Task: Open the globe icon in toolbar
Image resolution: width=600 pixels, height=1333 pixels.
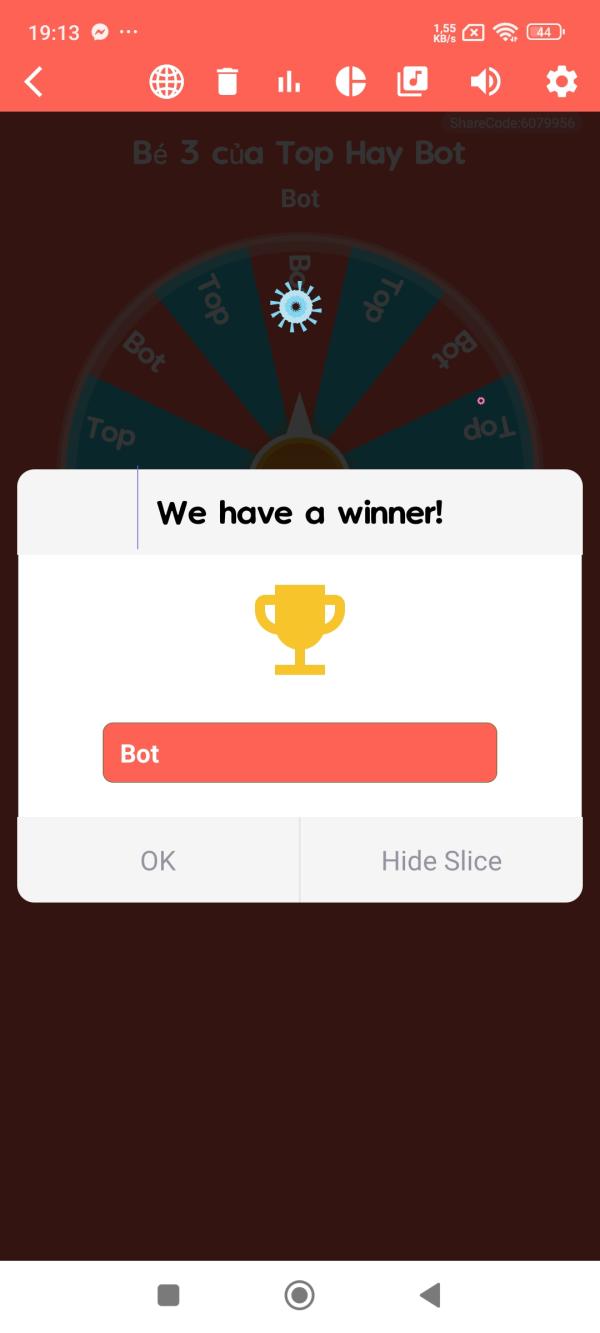Action: [x=166, y=82]
